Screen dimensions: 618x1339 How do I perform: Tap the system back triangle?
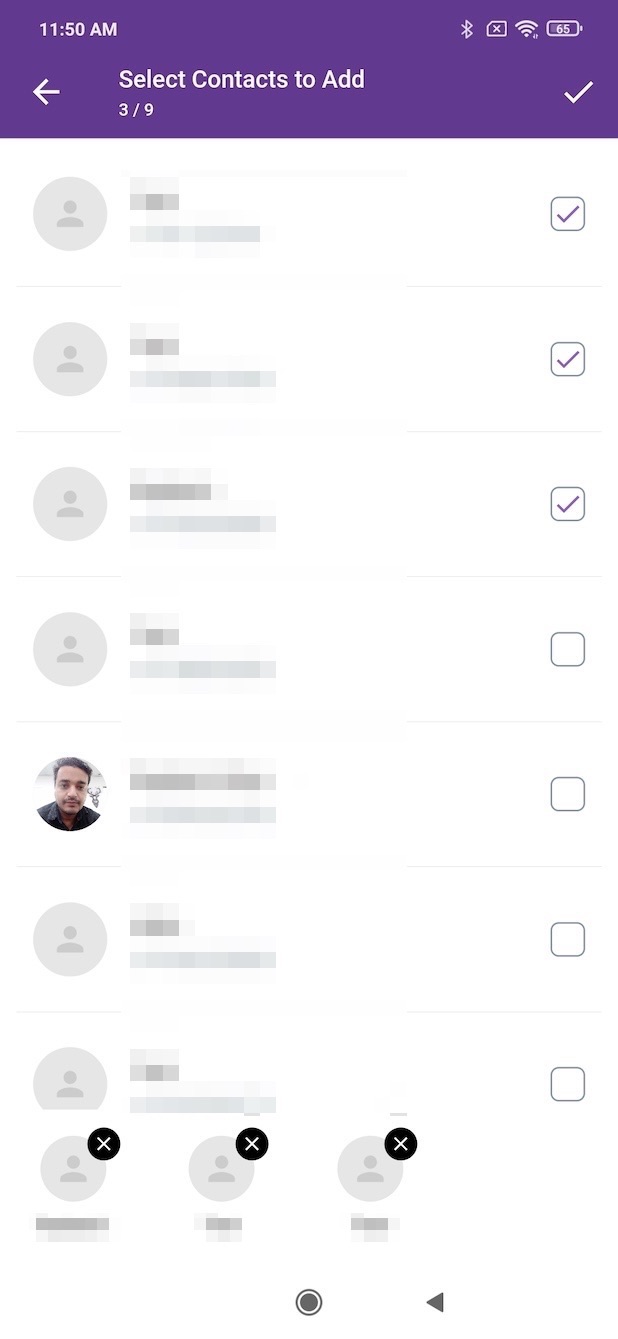[434, 1302]
